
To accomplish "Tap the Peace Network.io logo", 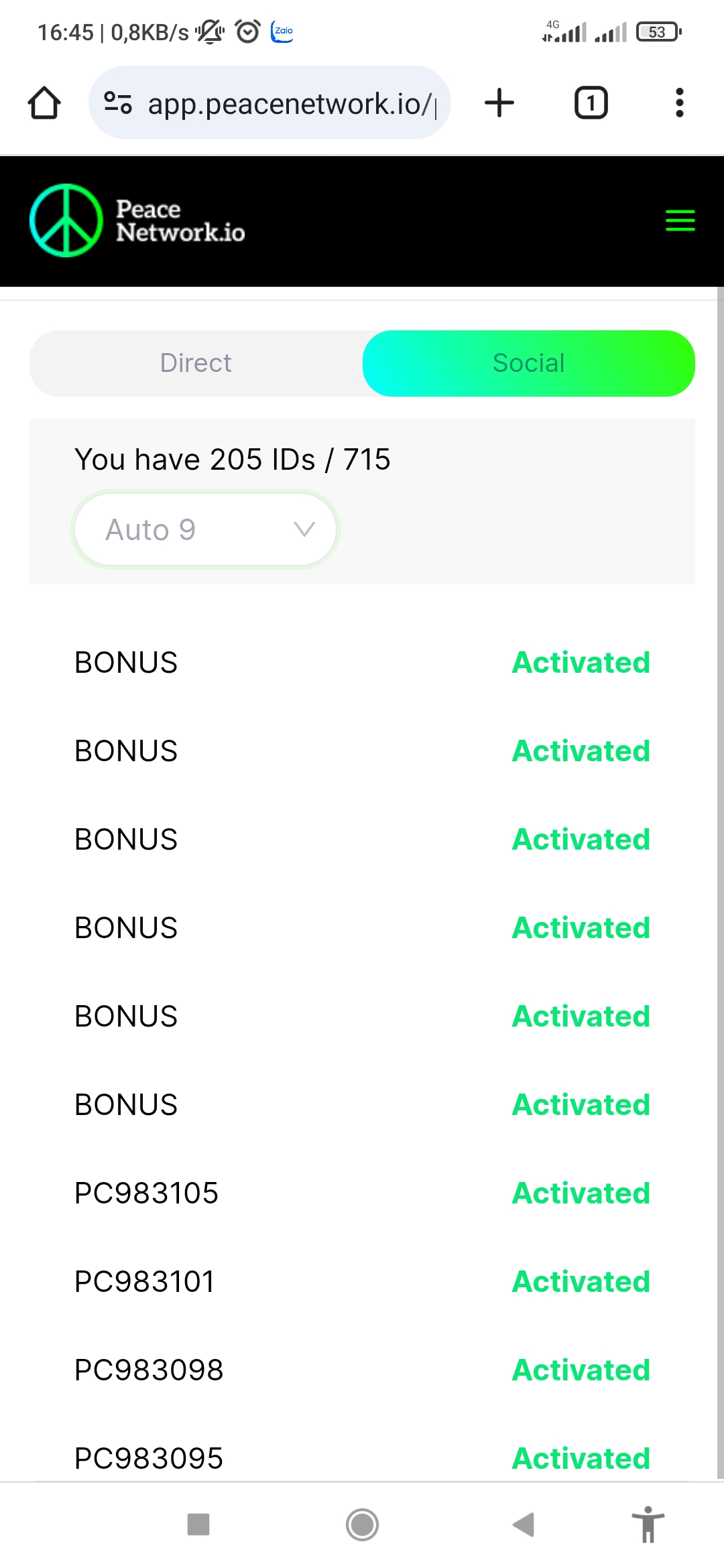I will pos(137,220).
